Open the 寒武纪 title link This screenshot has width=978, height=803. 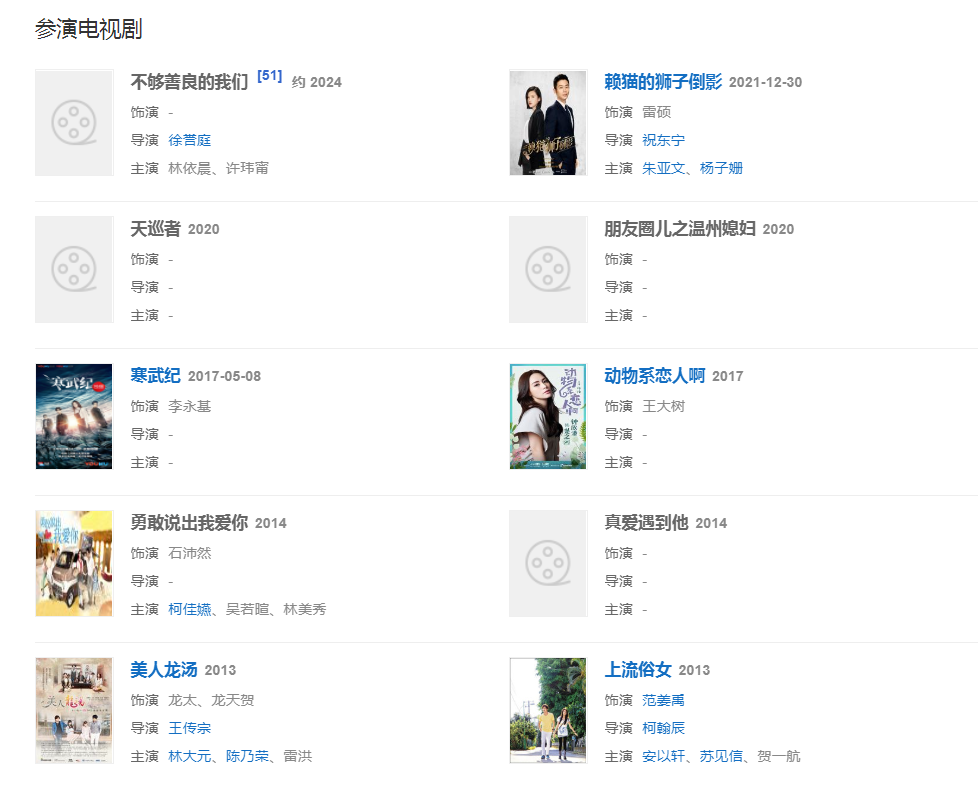(x=155, y=376)
